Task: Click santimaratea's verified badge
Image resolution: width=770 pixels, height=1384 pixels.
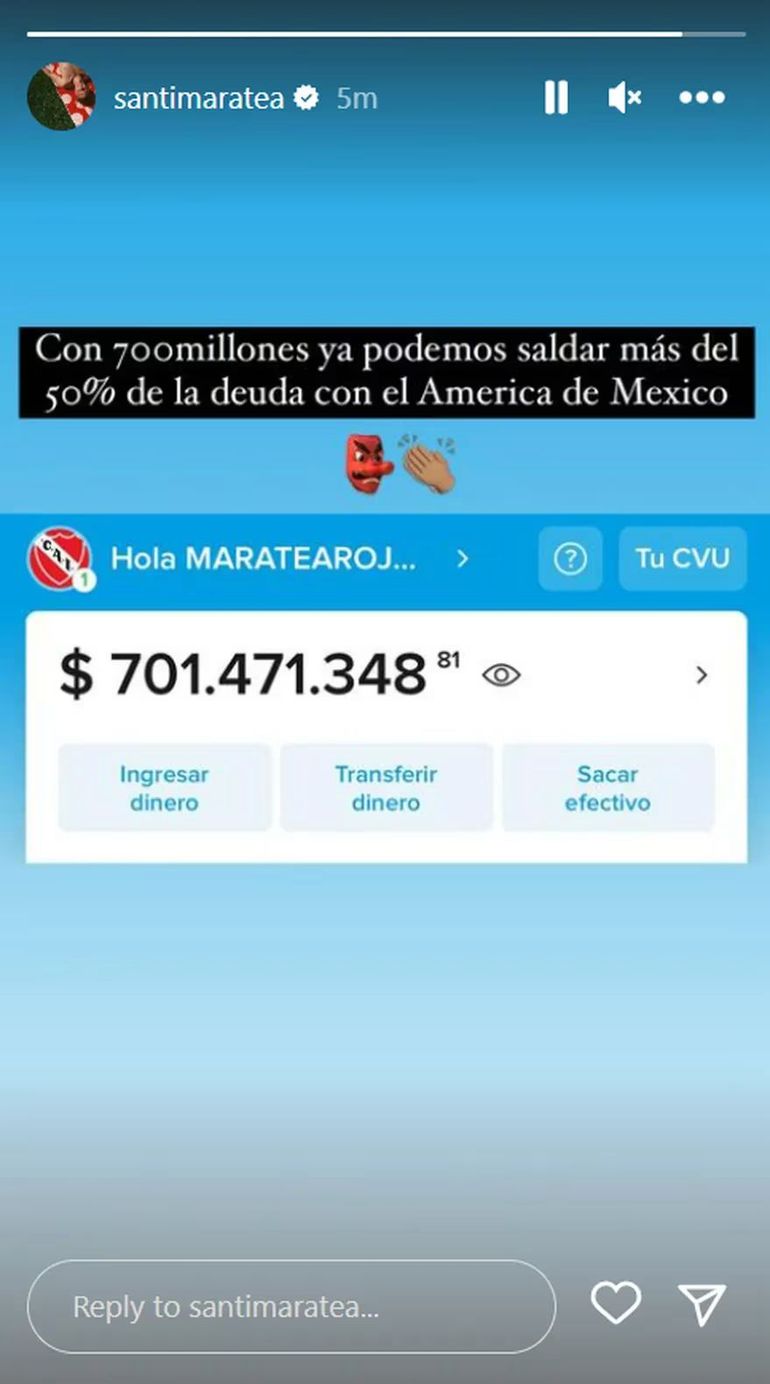Action: click(x=307, y=97)
